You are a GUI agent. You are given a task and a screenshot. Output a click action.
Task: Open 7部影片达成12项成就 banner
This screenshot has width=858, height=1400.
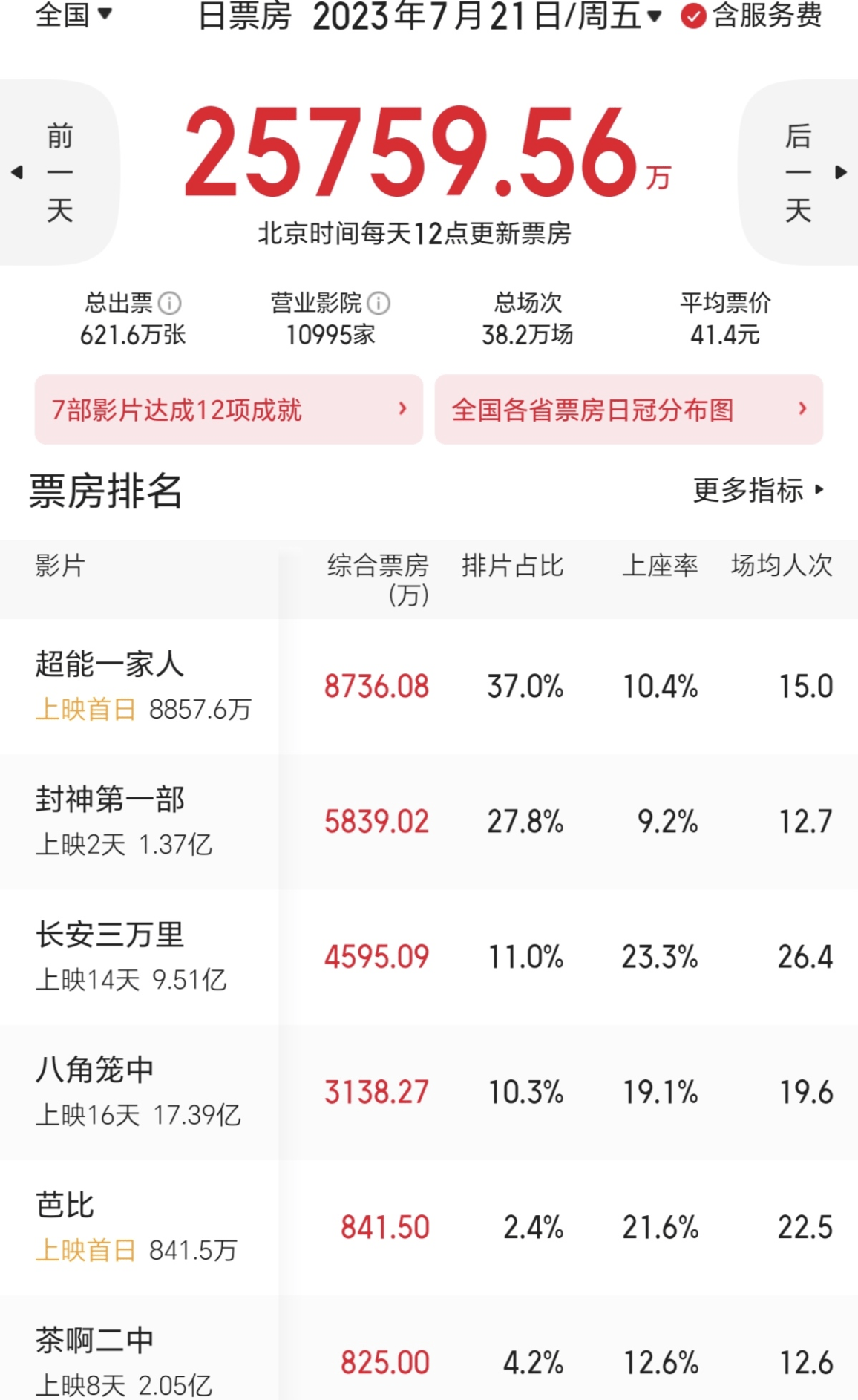point(229,410)
